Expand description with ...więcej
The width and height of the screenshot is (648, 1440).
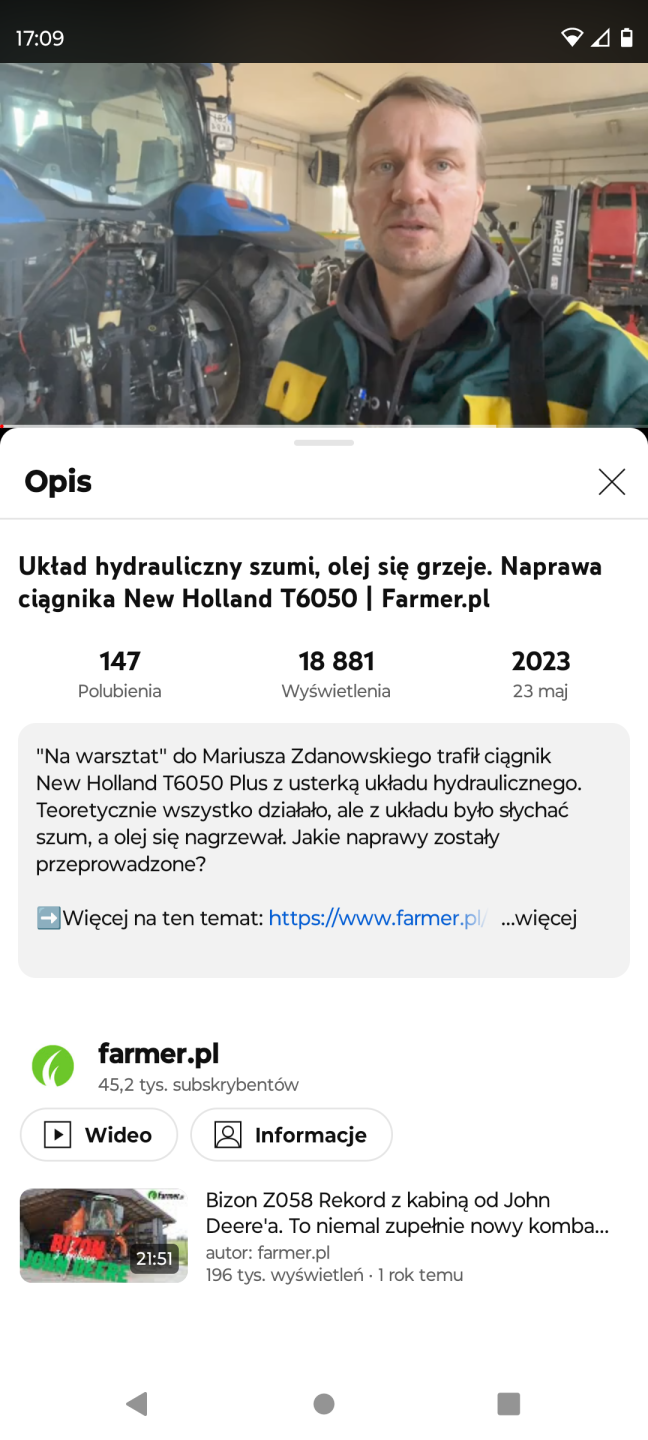point(539,918)
